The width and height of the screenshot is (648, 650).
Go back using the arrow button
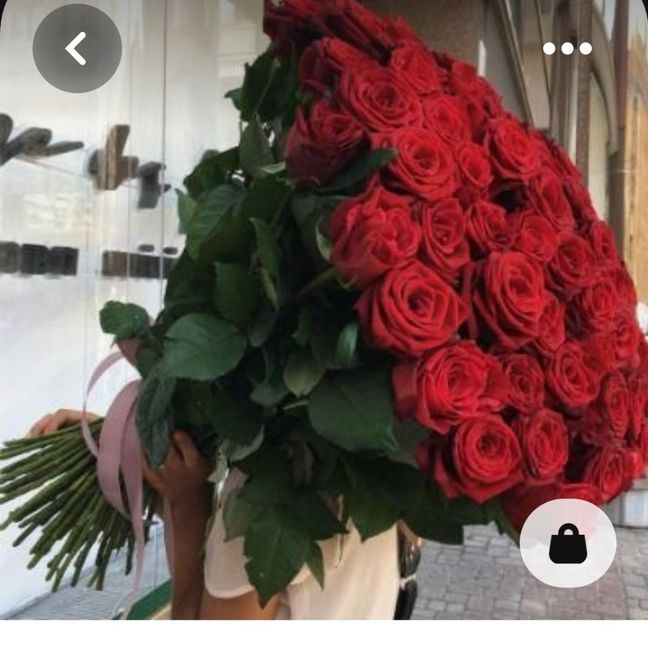point(77,48)
